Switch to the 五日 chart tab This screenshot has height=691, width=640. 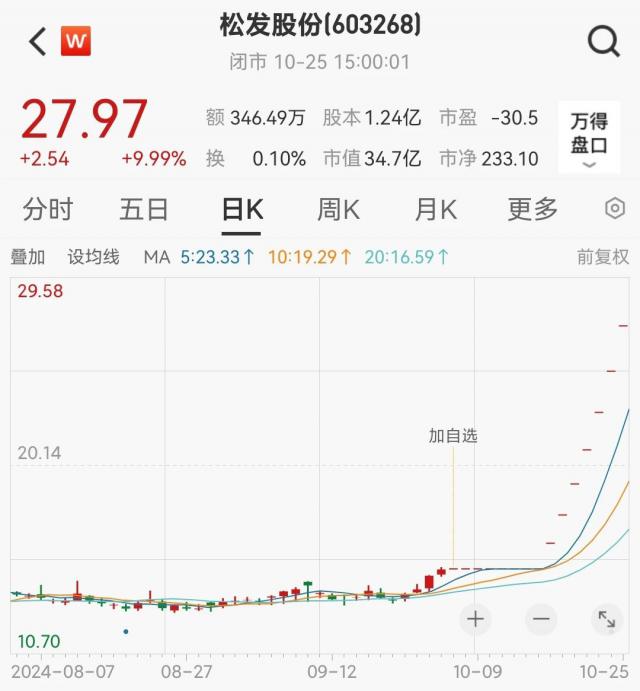[x=144, y=209]
